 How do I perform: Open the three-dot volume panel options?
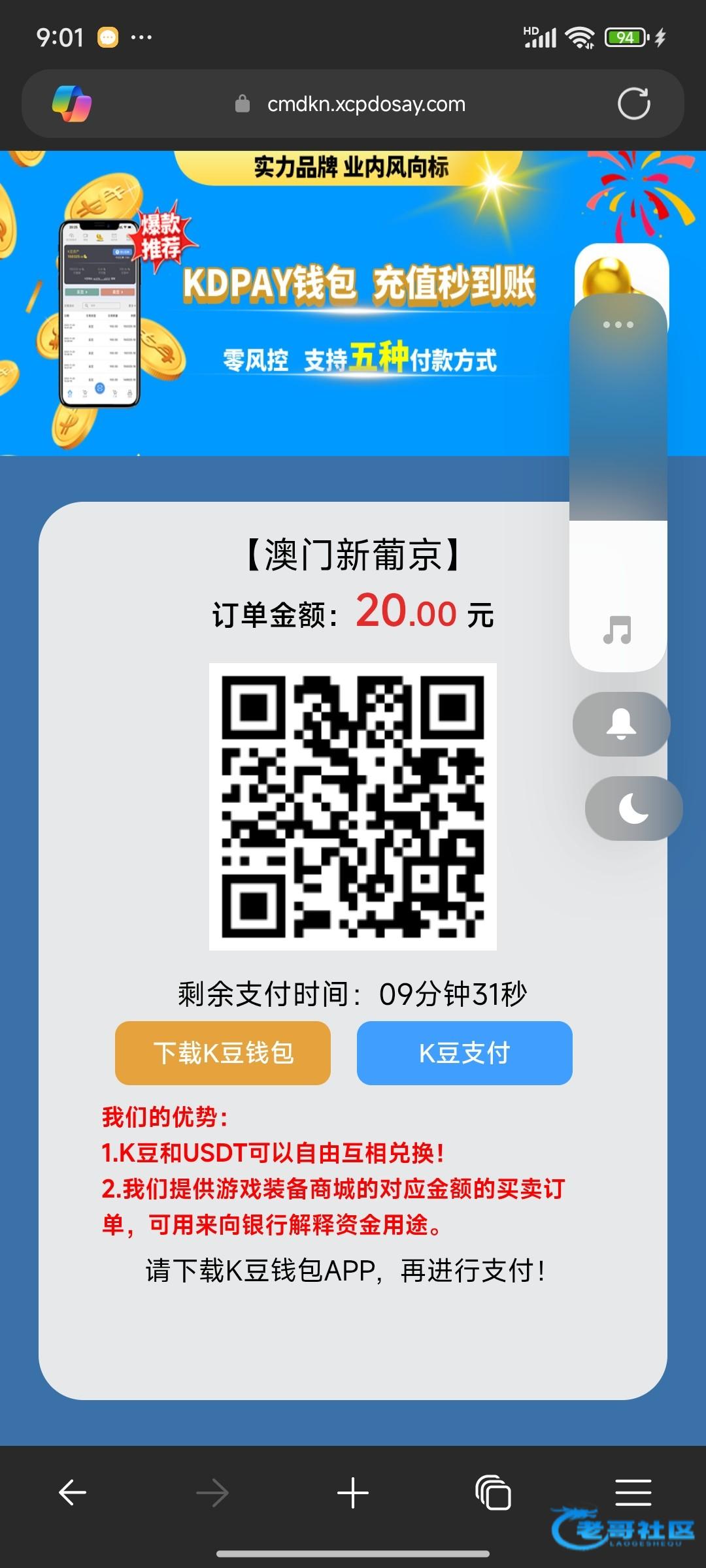point(618,325)
